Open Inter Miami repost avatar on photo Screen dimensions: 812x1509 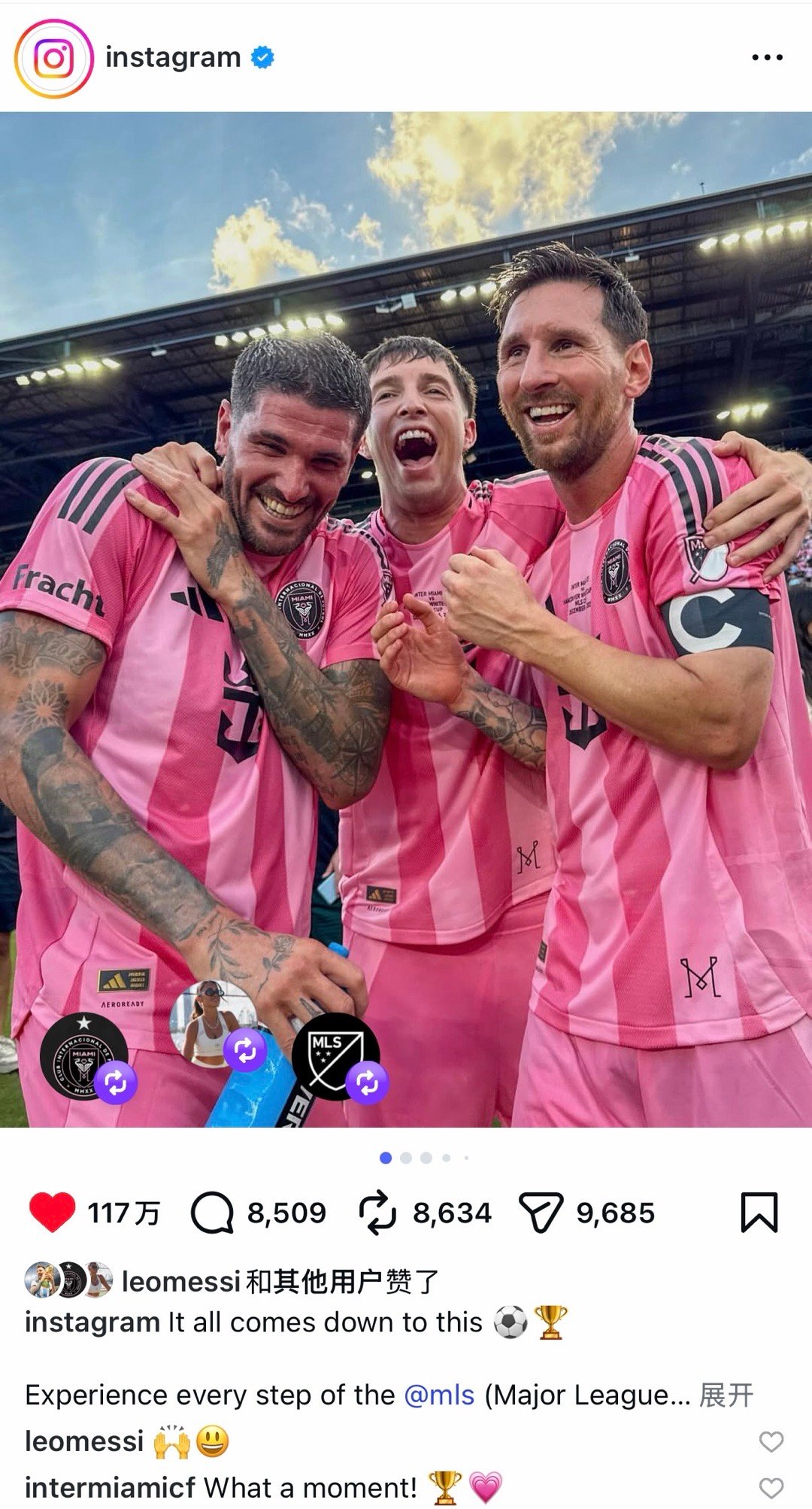tap(84, 1056)
